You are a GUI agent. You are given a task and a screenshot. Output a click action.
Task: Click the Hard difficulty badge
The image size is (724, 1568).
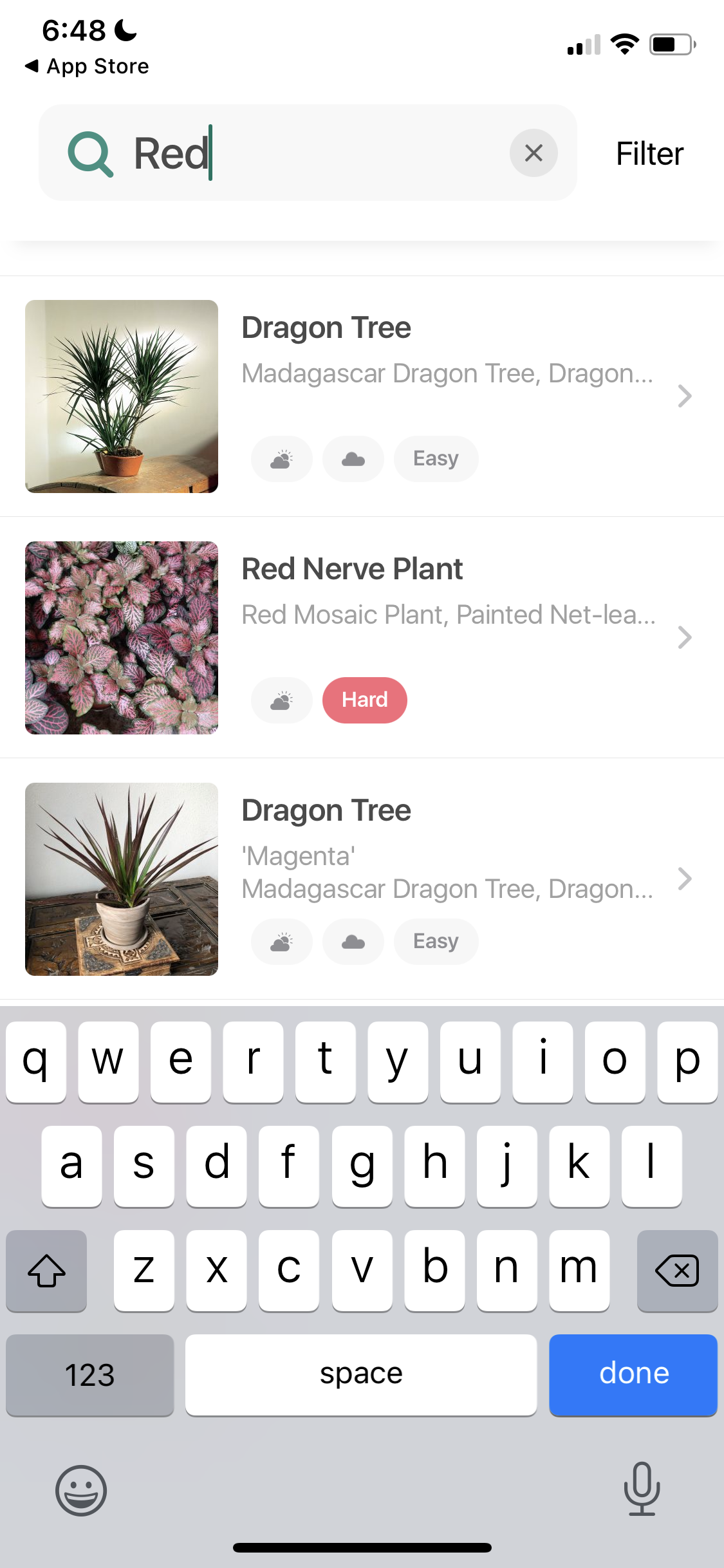click(364, 700)
